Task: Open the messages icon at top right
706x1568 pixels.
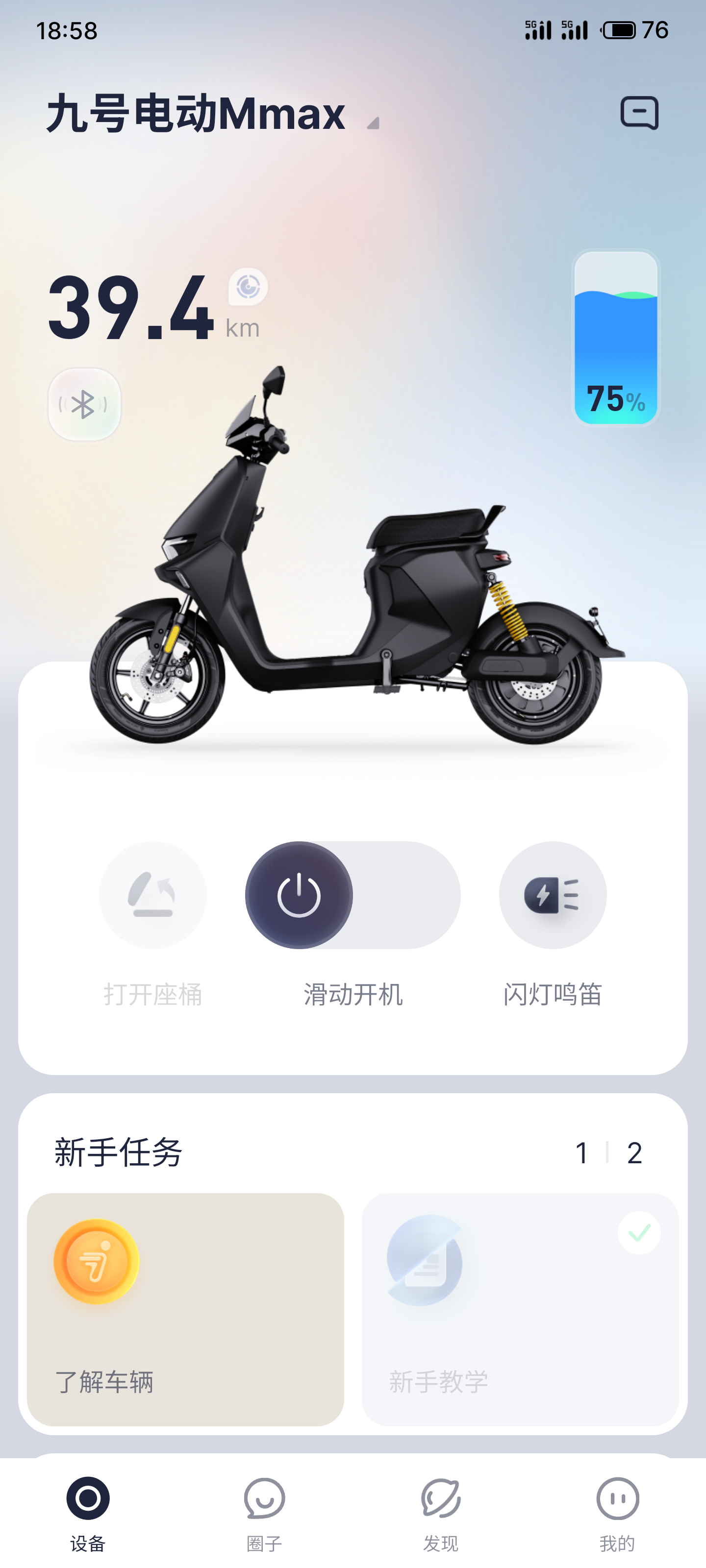Action: (x=639, y=113)
